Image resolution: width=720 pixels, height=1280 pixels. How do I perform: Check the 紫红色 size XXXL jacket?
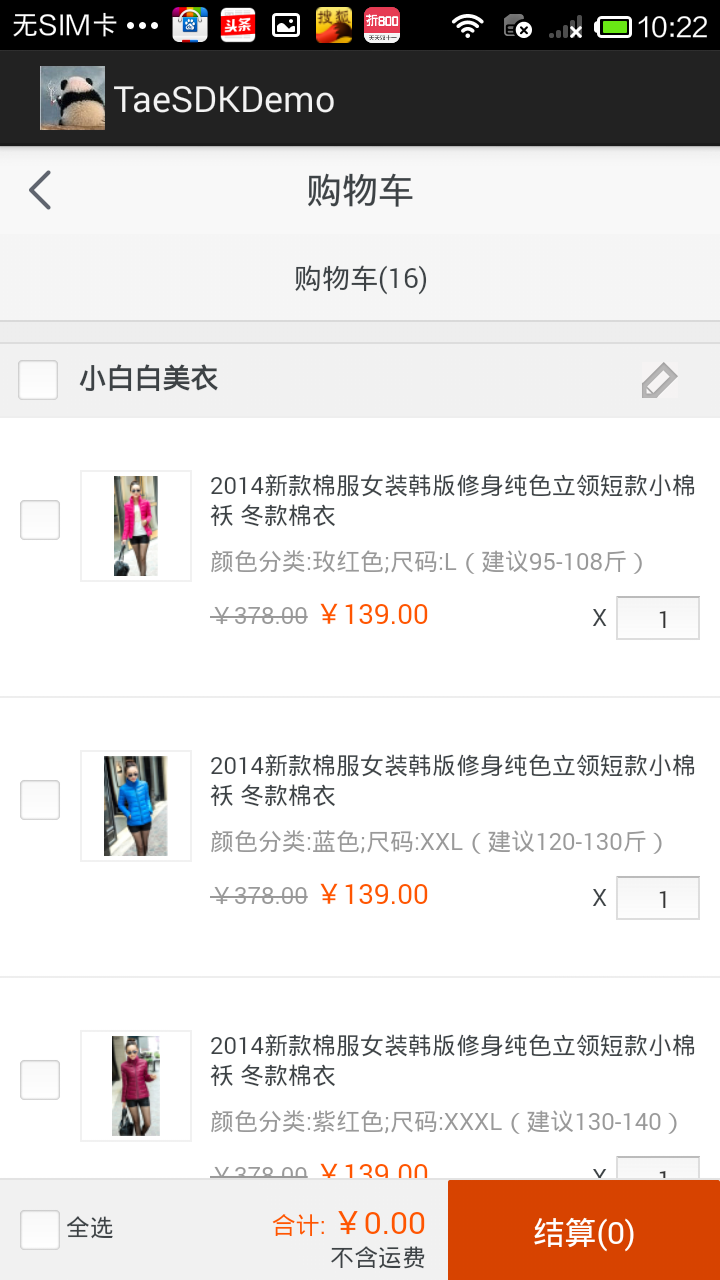point(40,1080)
